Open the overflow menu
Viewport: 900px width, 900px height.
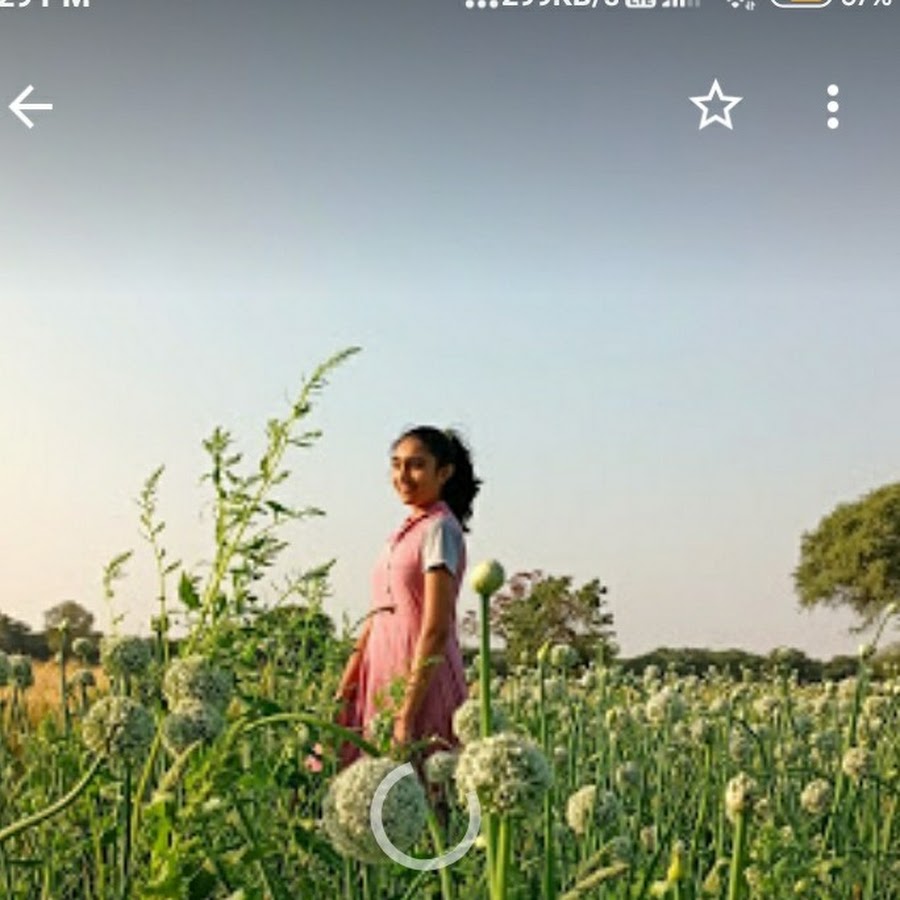click(832, 107)
